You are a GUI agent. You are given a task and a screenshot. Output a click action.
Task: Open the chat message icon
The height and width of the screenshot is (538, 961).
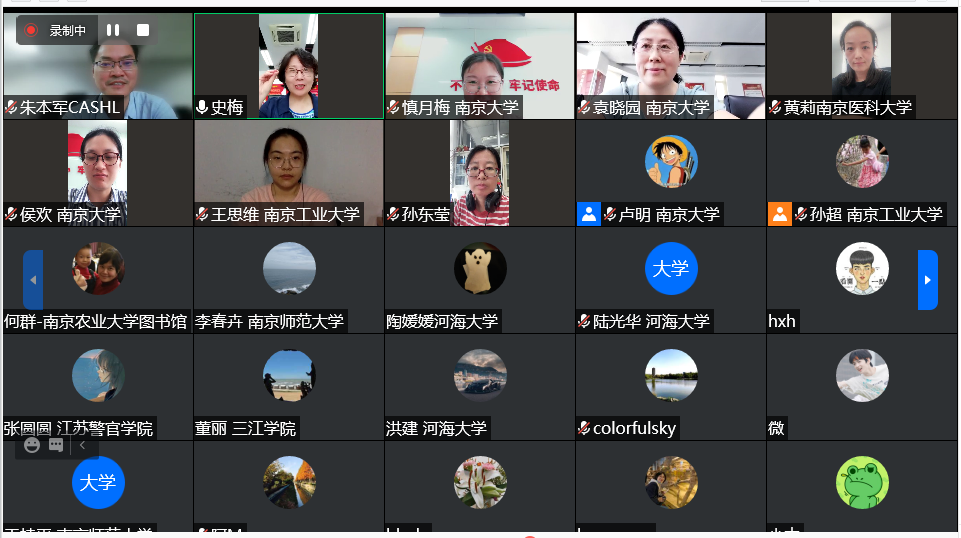tap(56, 445)
